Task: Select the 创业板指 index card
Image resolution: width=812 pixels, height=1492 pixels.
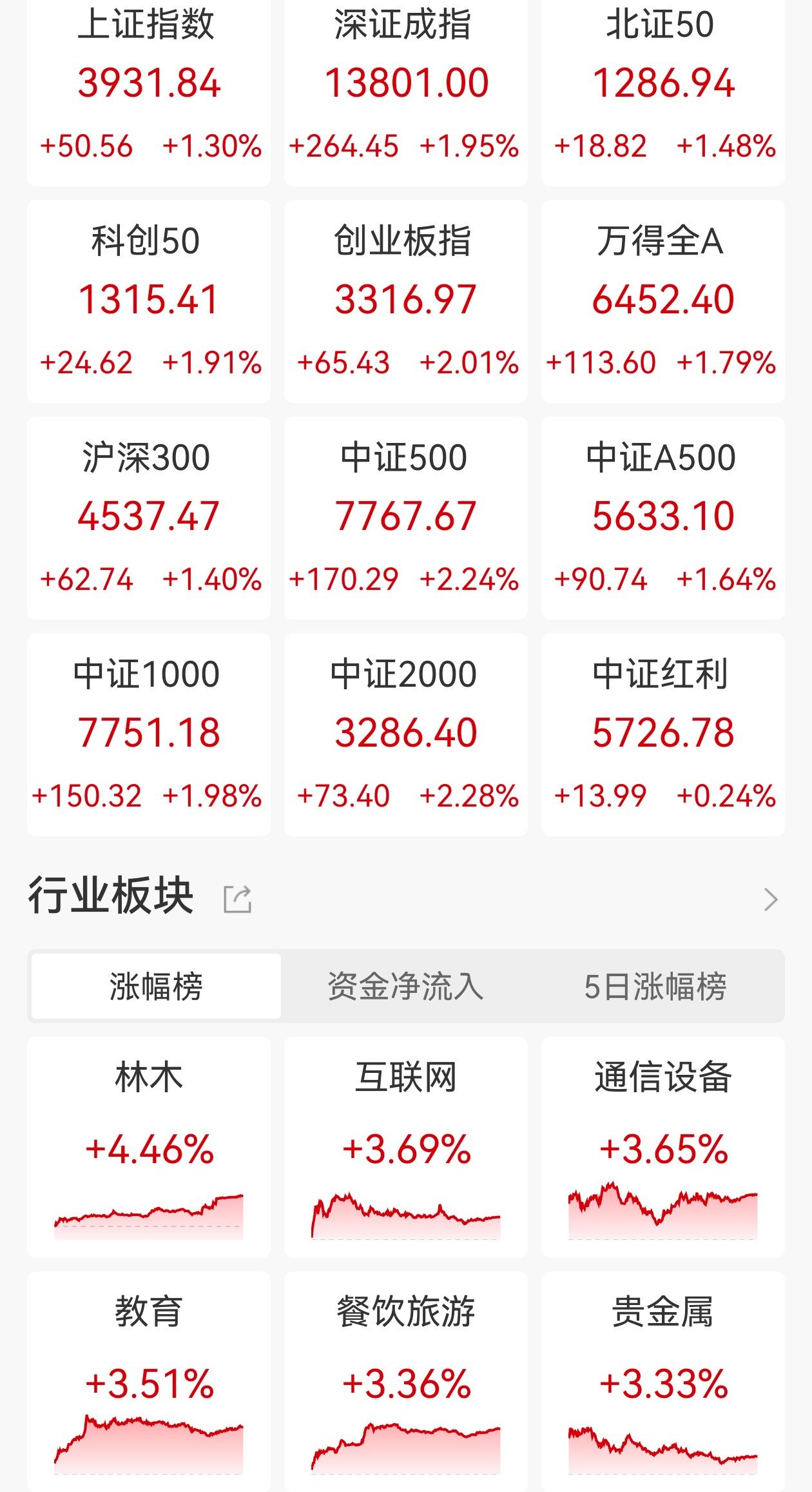Action: pyautogui.click(x=406, y=302)
